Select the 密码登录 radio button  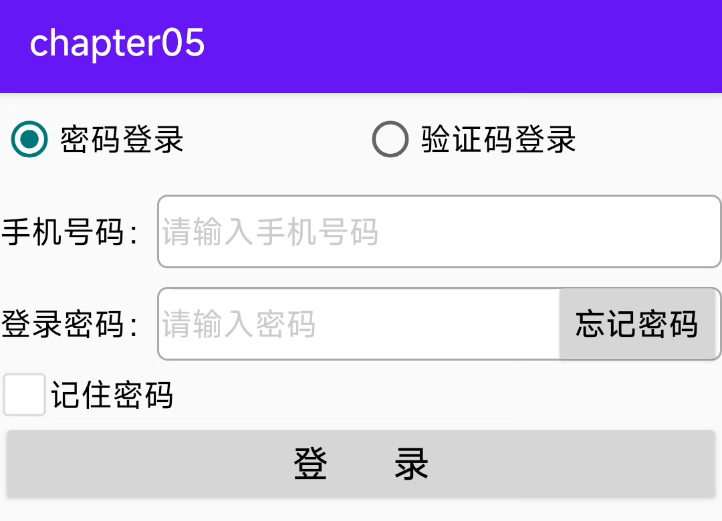click(x=30, y=139)
